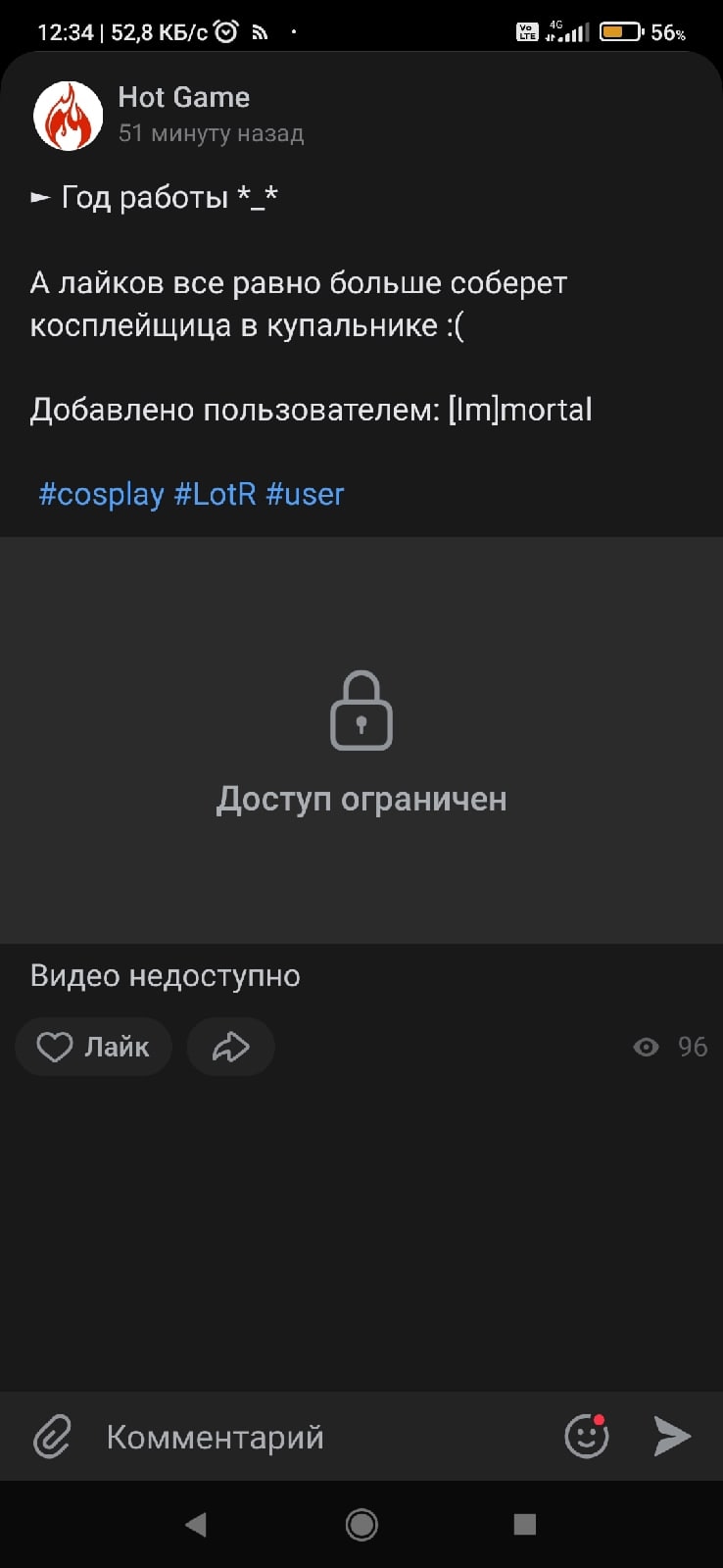
Task: Open the #user hashtag
Action: [x=305, y=494]
